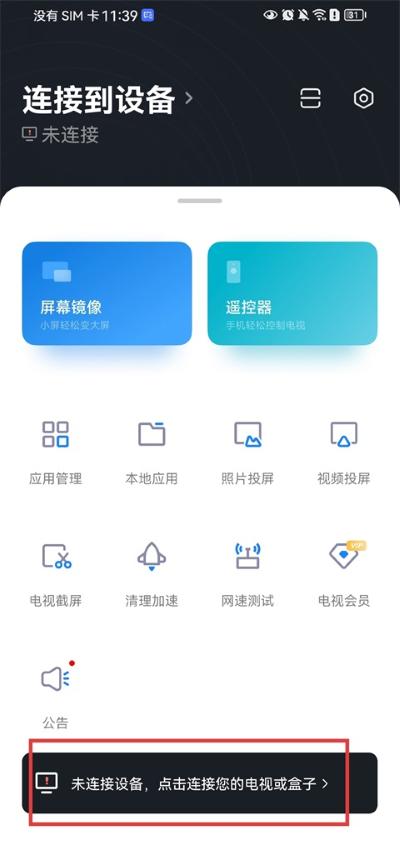The image size is (400, 856).
Task: Open 电视会员 TV membership
Action: point(344,574)
